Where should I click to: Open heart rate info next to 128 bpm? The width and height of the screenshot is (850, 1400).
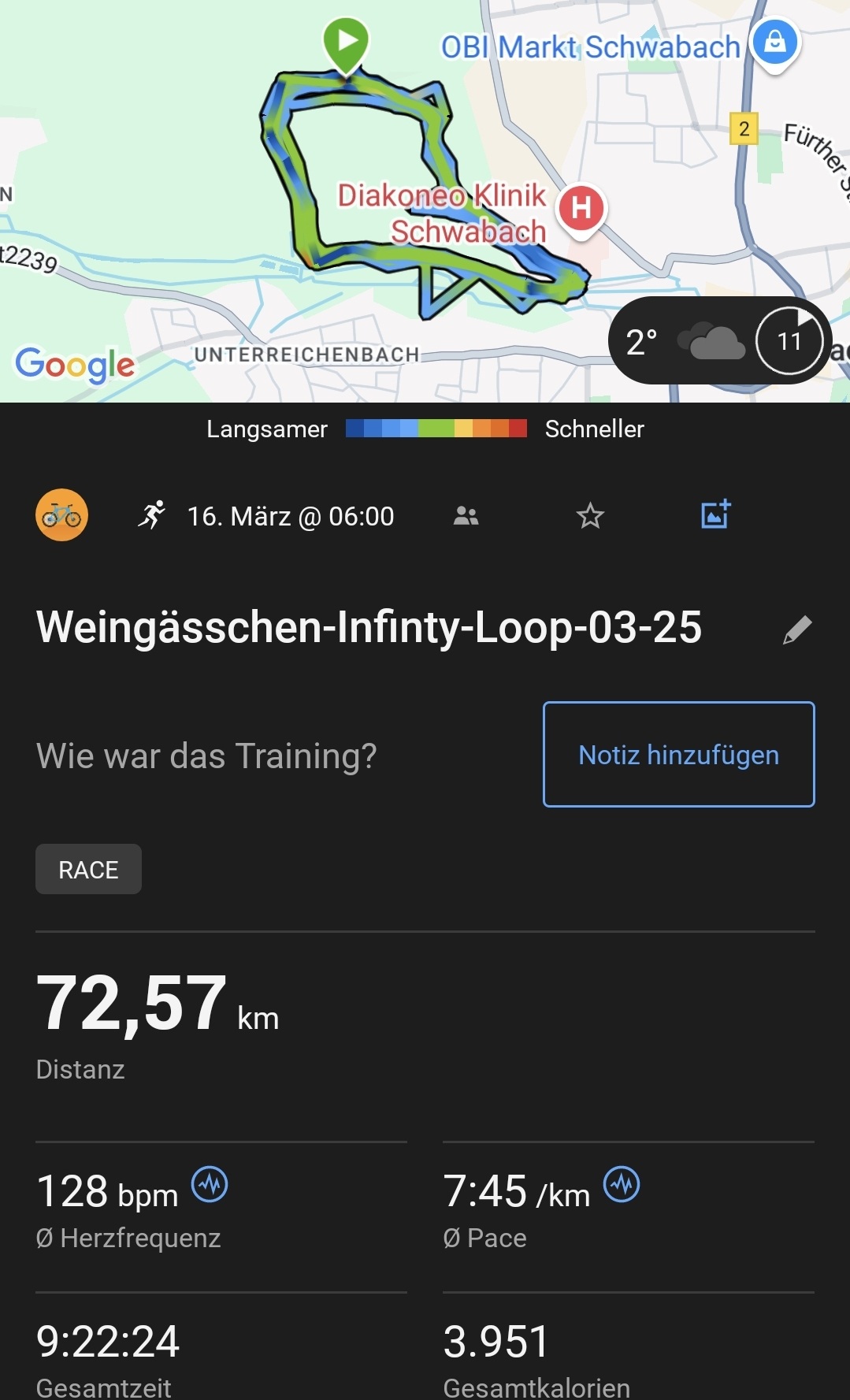[210, 1184]
